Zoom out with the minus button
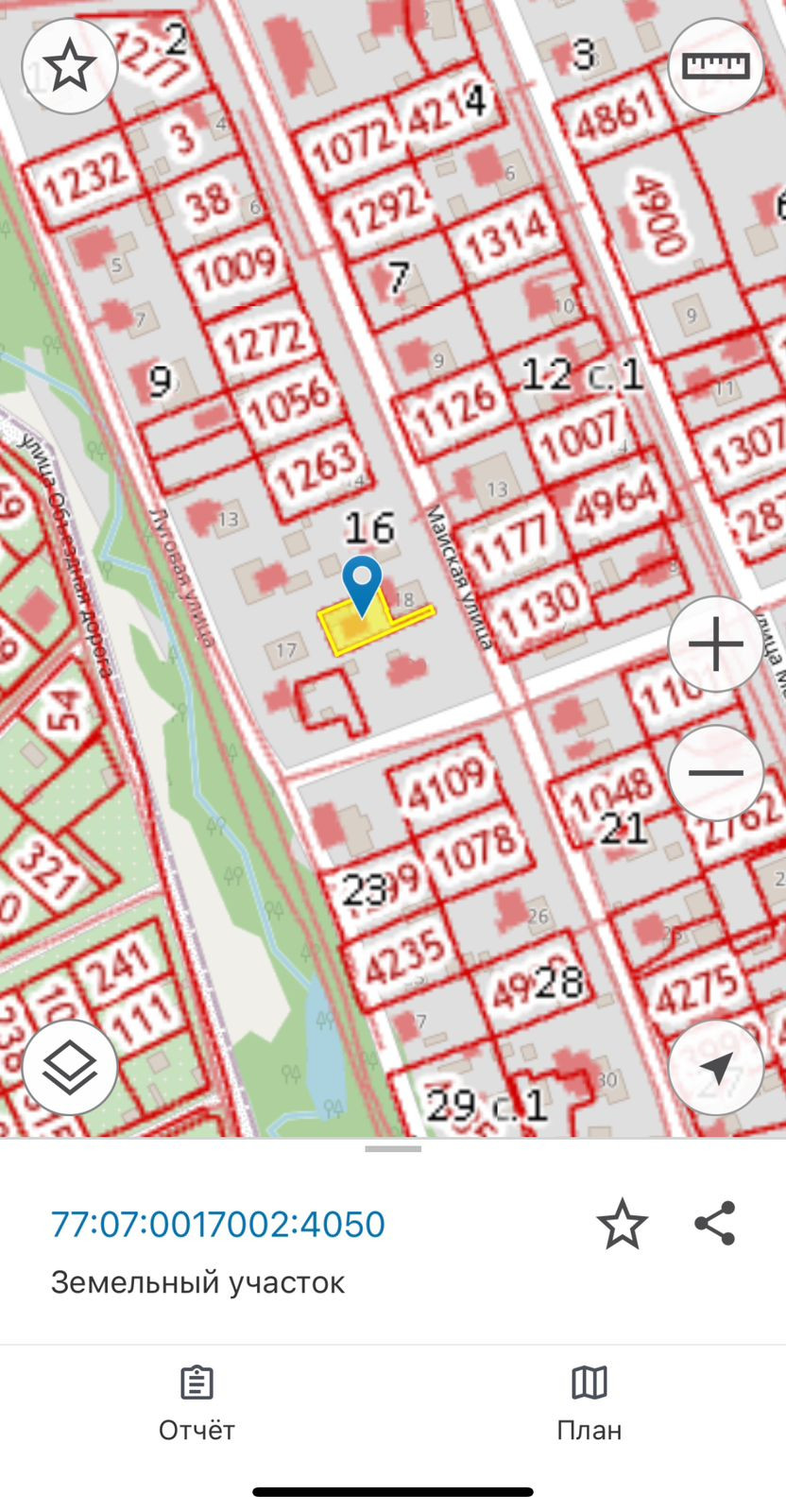 coord(715,772)
